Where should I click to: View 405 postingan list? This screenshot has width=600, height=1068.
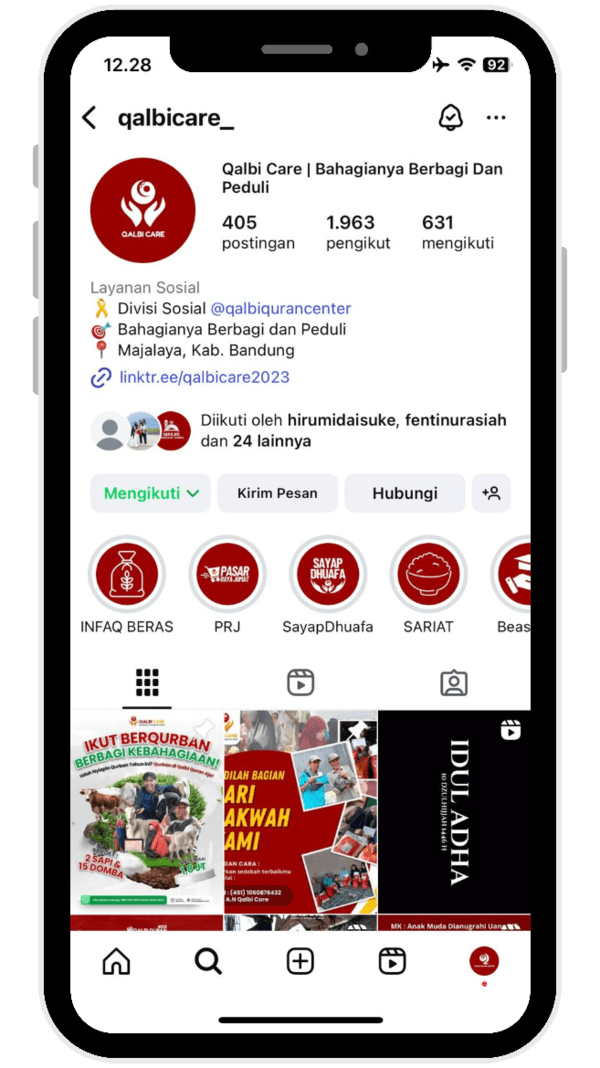pos(257,232)
